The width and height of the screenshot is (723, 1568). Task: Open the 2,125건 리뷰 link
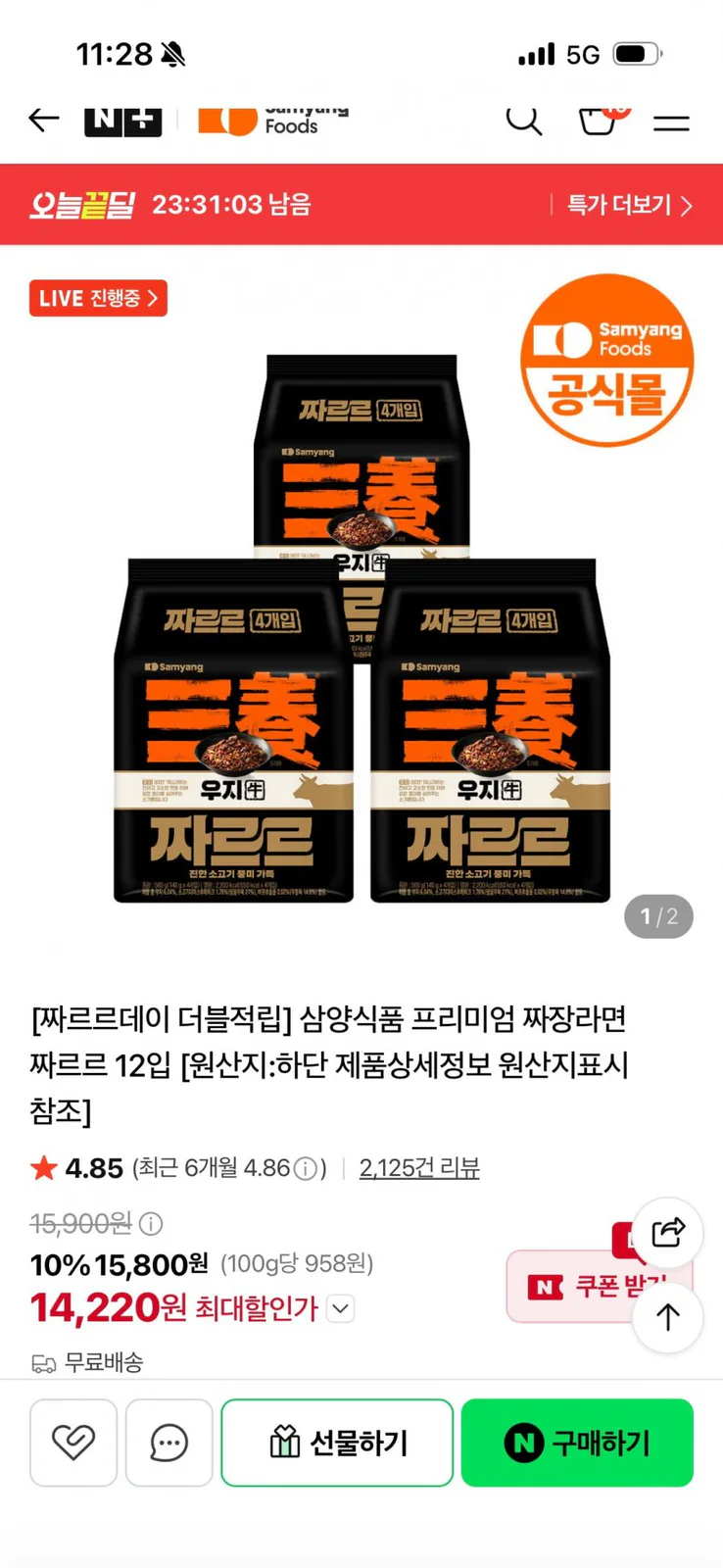pos(419,1168)
